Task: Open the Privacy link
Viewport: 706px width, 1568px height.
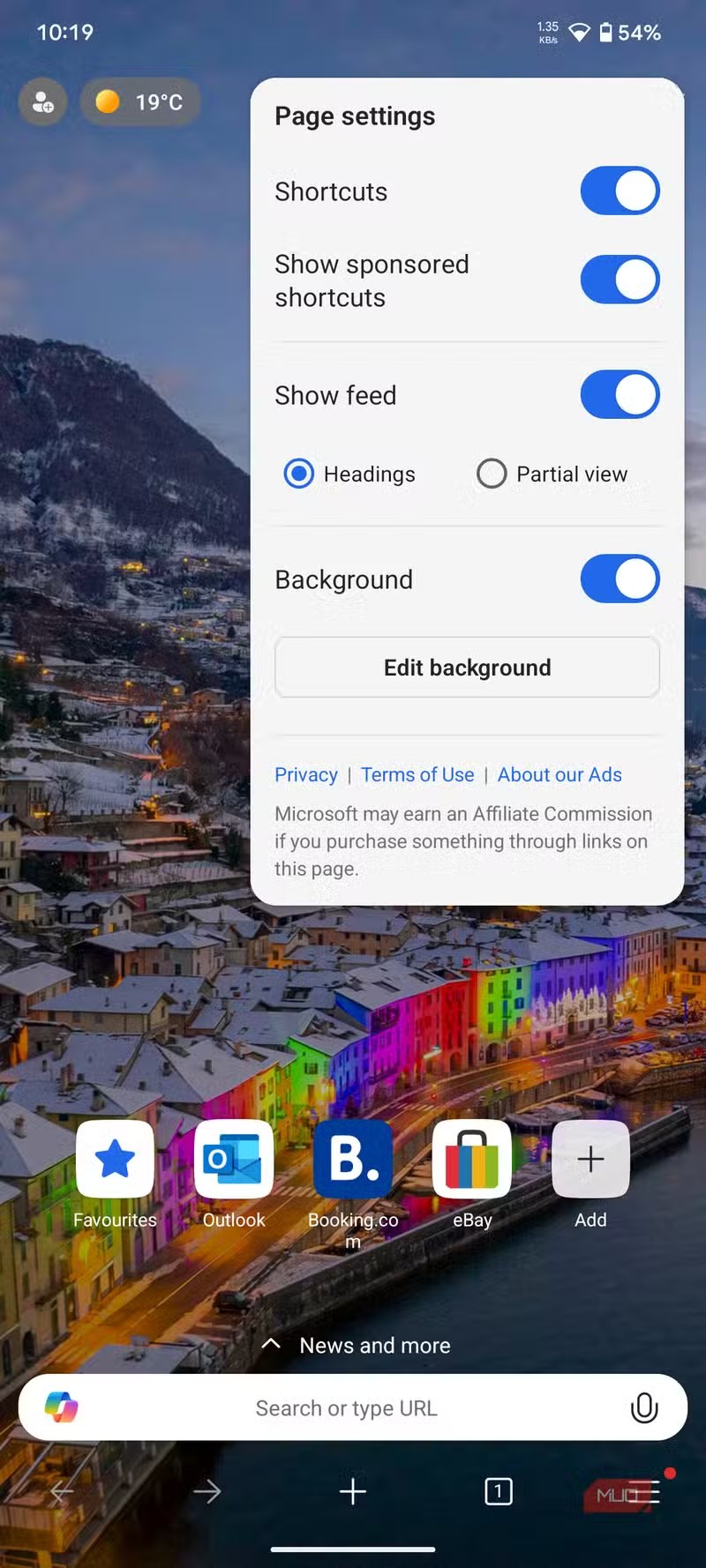Action: [305, 774]
